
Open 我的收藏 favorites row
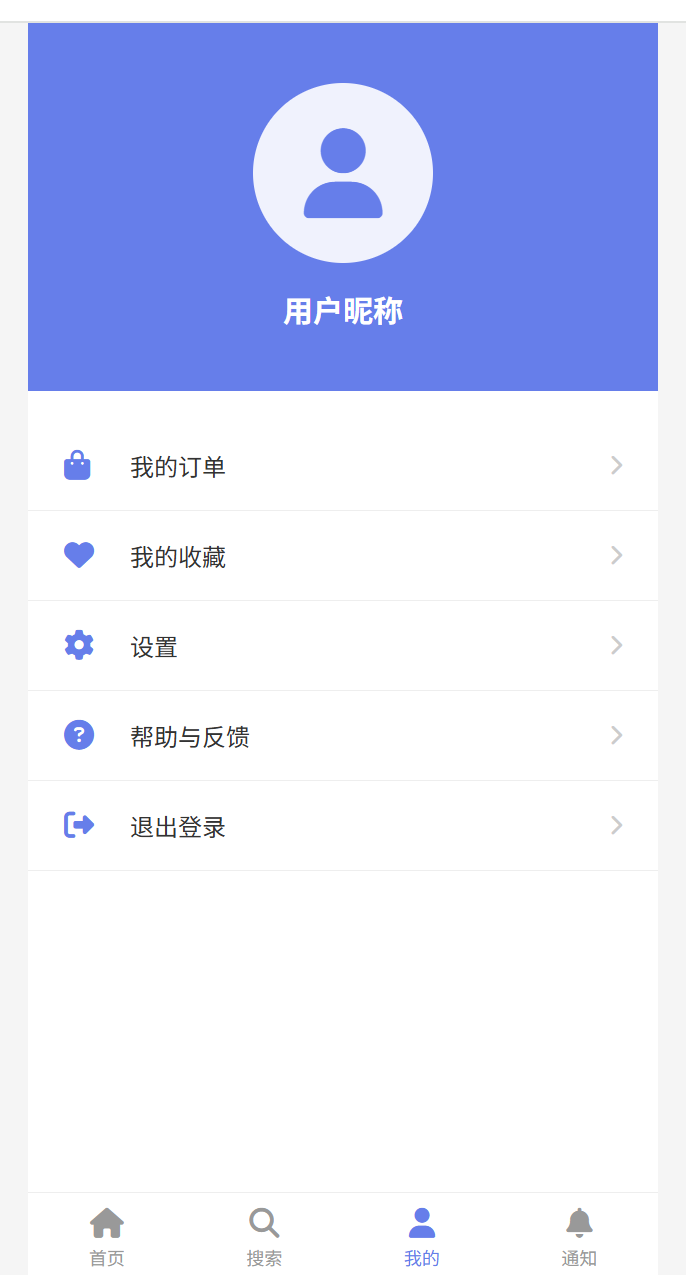342,556
